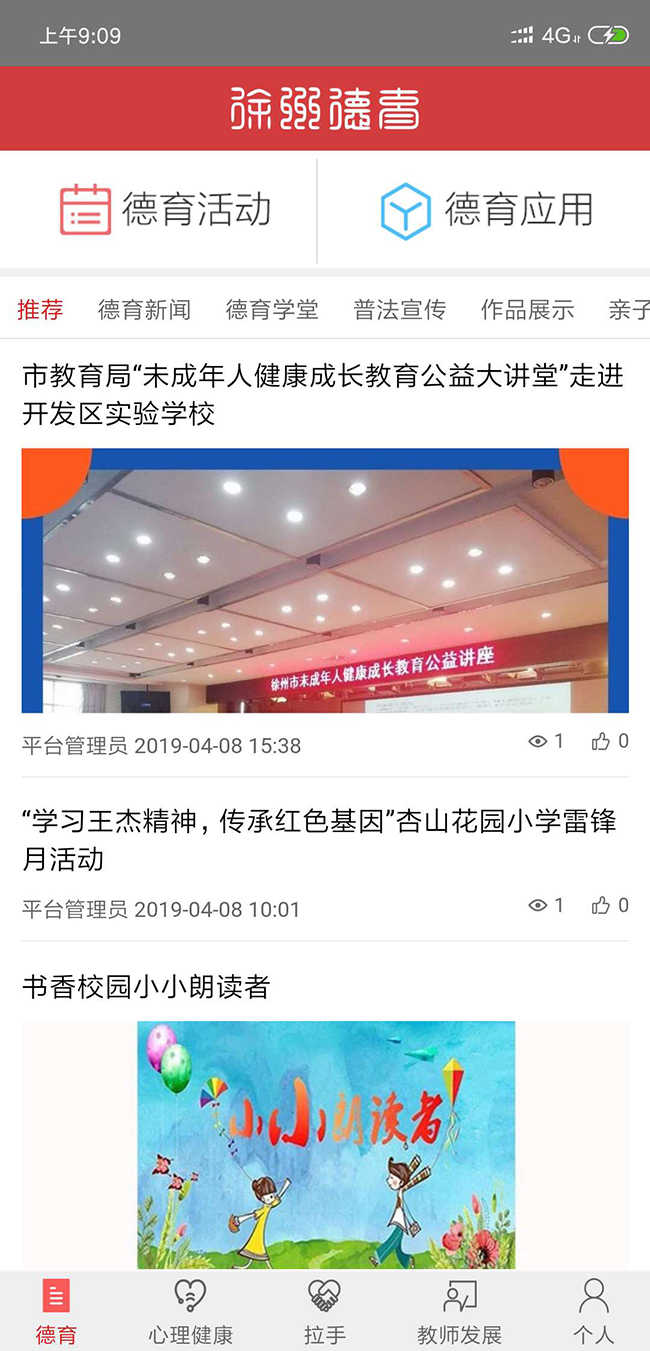
Task: Go to 德育 bottom tab
Action: [x=56, y=1310]
